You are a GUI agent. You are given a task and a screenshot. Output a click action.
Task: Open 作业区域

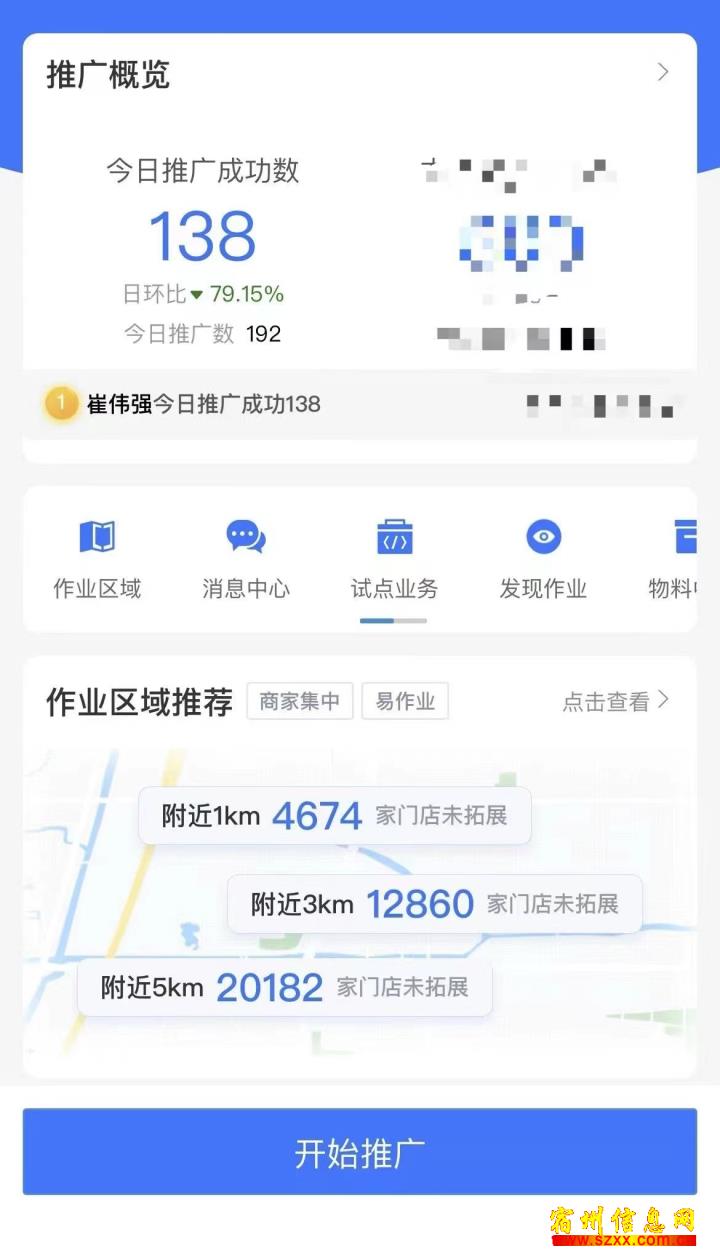pos(97,559)
